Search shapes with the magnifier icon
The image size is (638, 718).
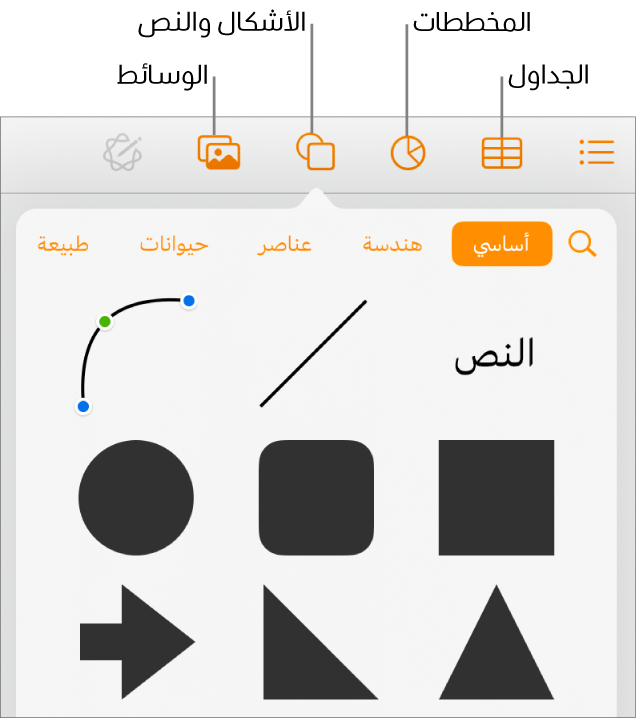tap(582, 243)
